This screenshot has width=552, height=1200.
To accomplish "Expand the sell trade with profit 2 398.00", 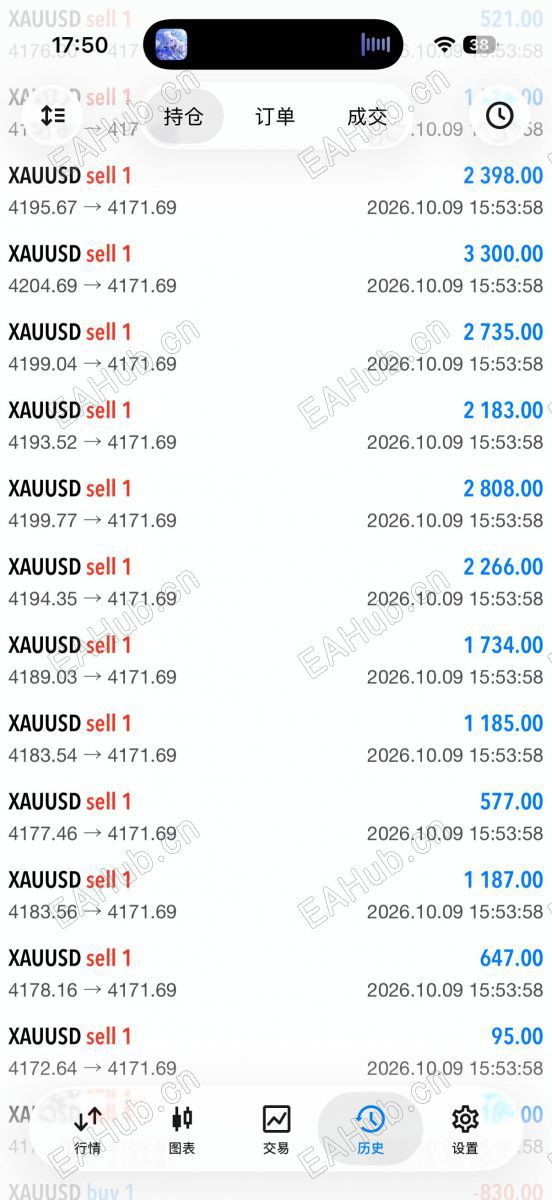I will [276, 191].
